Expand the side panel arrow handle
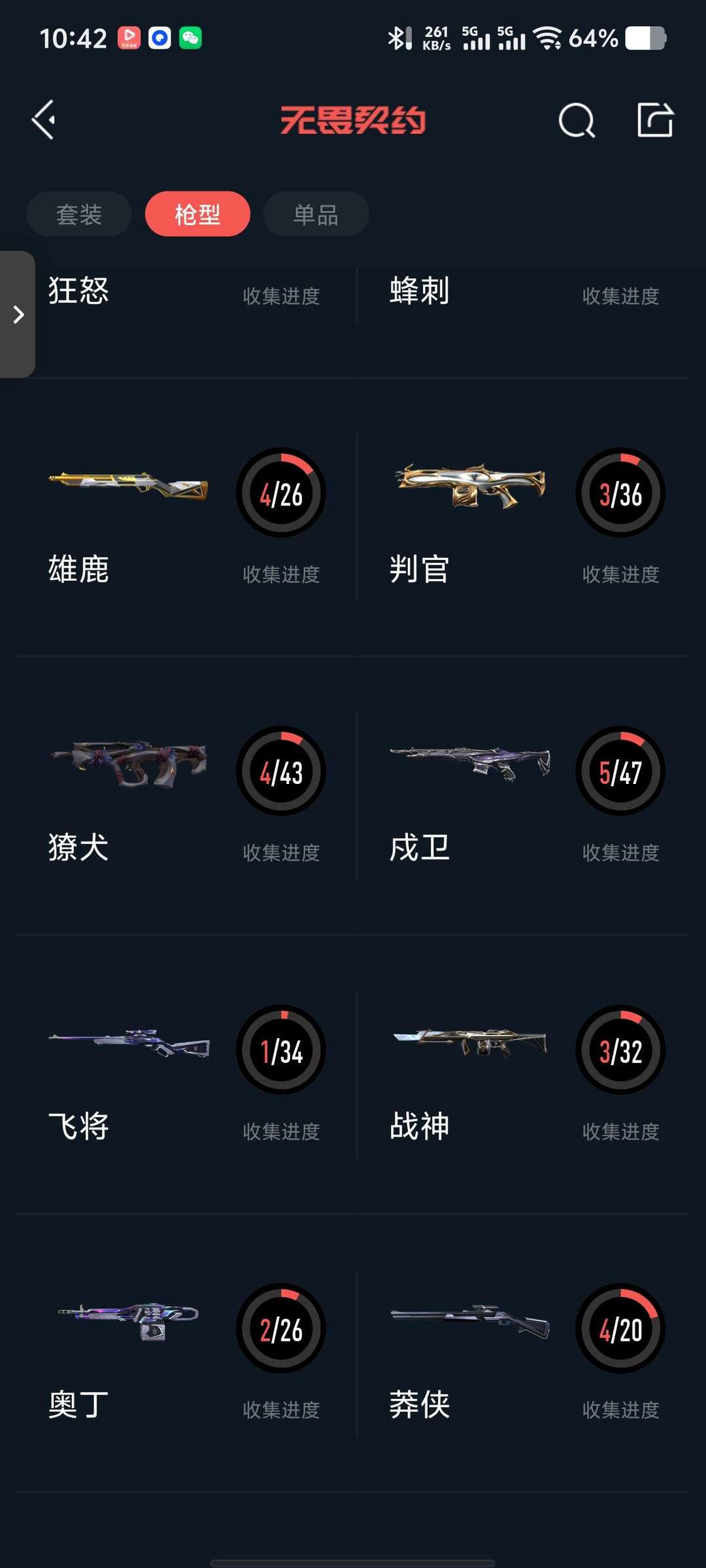 tap(18, 314)
